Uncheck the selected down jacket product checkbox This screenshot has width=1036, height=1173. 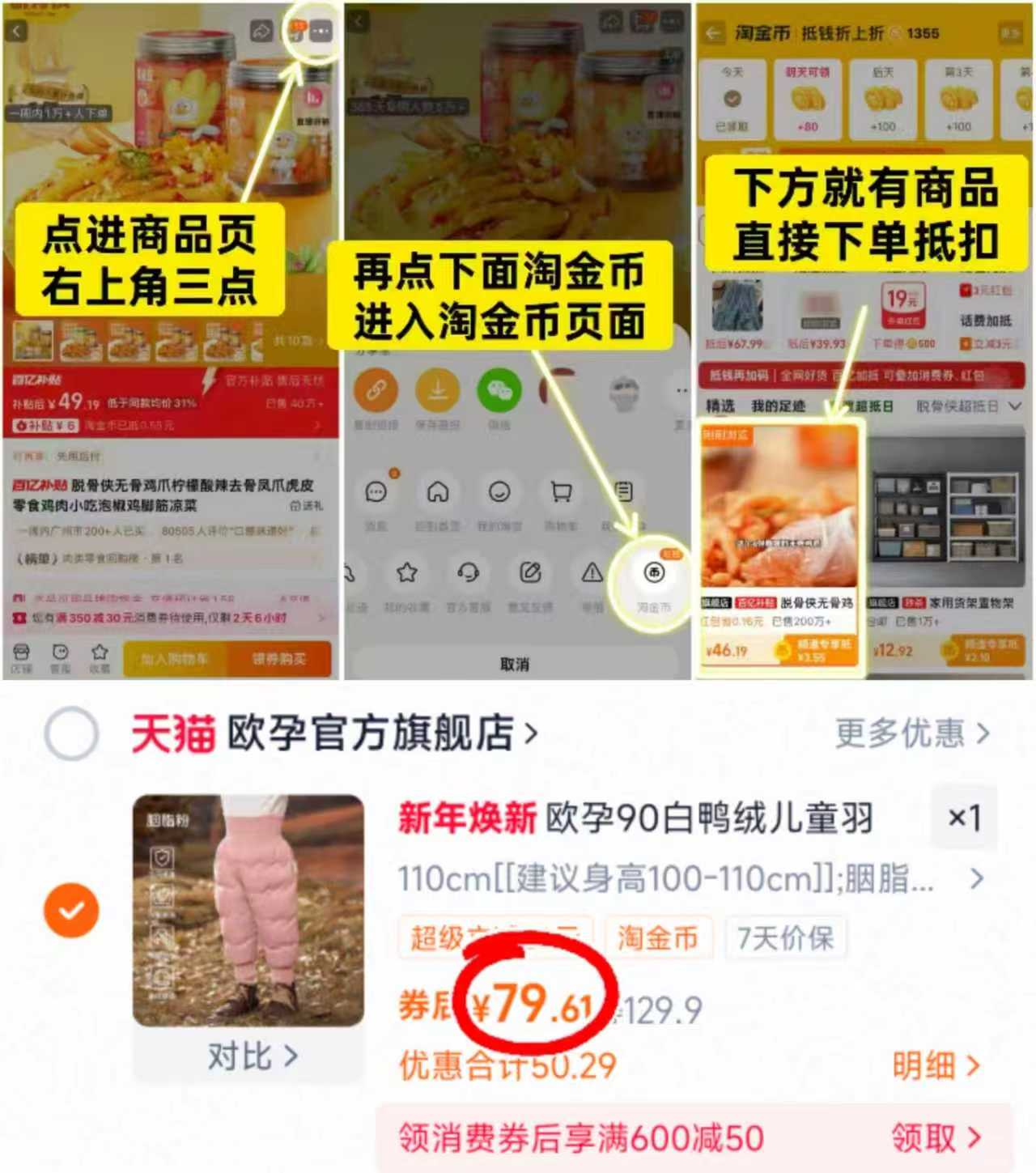pos(70,908)
